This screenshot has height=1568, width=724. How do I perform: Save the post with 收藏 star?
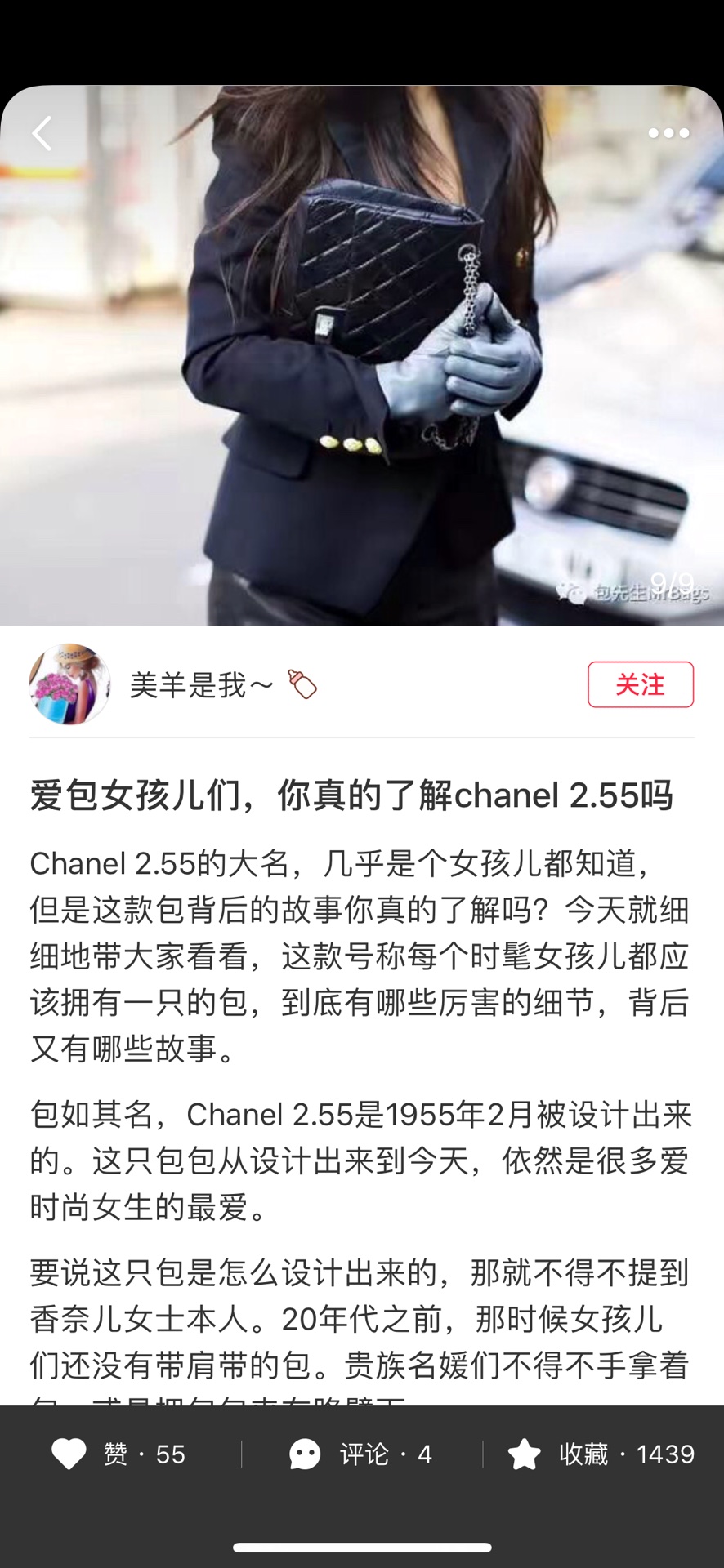(x=601, y=1454)
